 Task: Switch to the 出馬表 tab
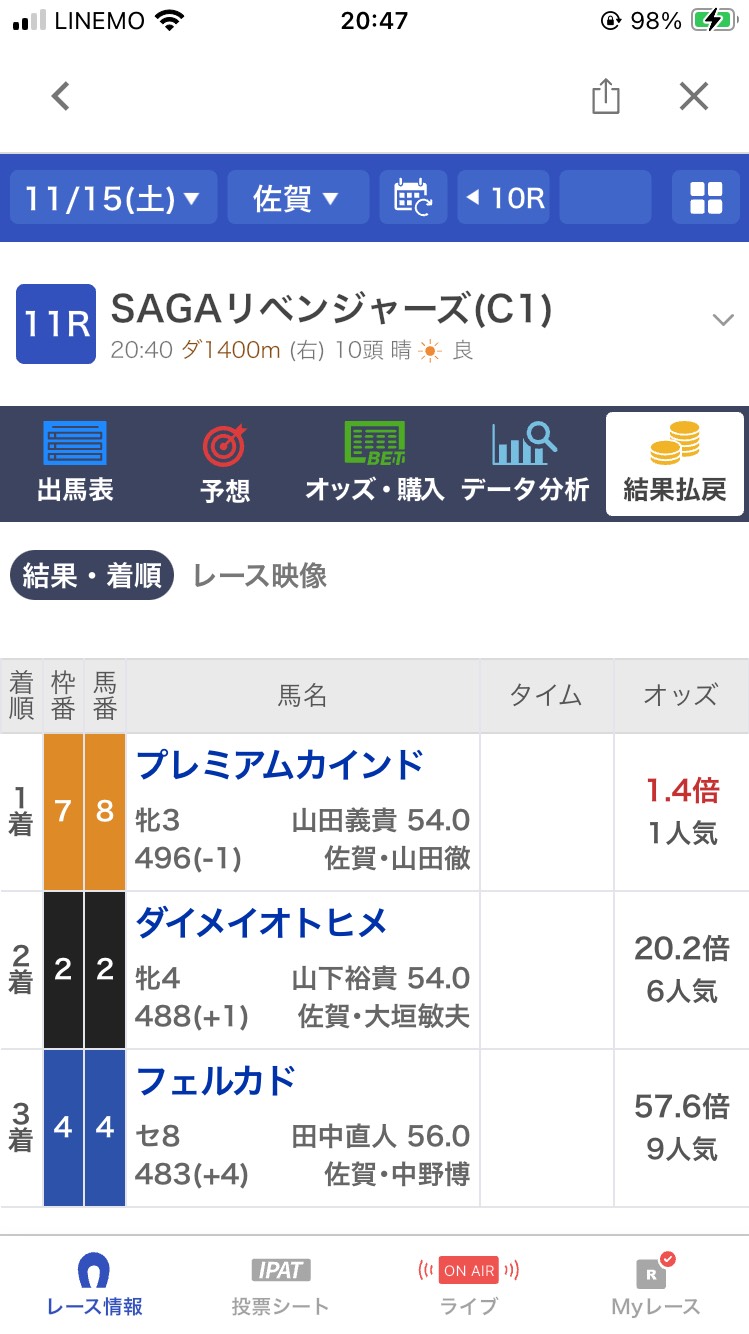(75, 464)
